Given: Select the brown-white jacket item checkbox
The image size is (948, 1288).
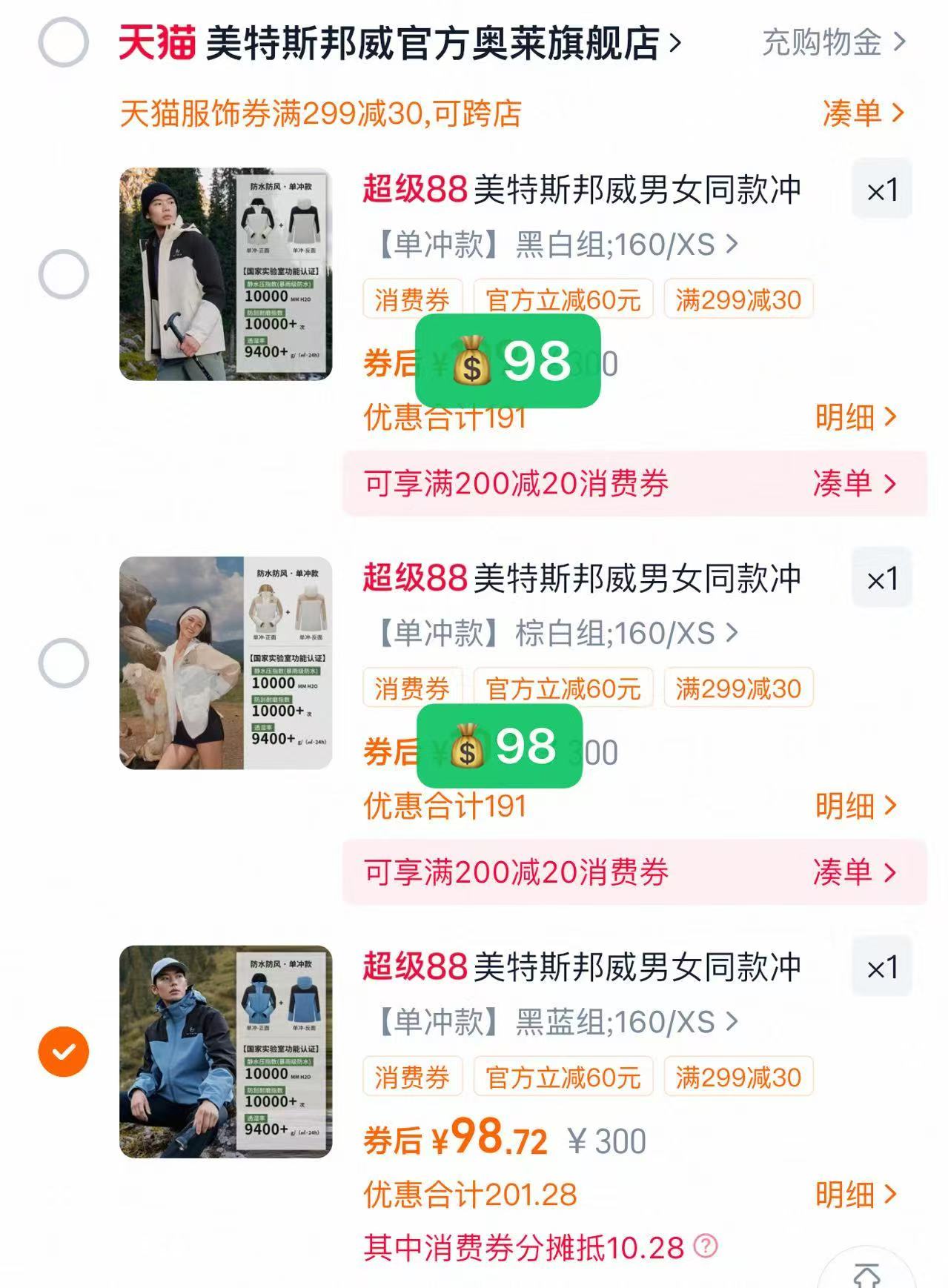Looking at the screenshot, I should click(65, 662).
